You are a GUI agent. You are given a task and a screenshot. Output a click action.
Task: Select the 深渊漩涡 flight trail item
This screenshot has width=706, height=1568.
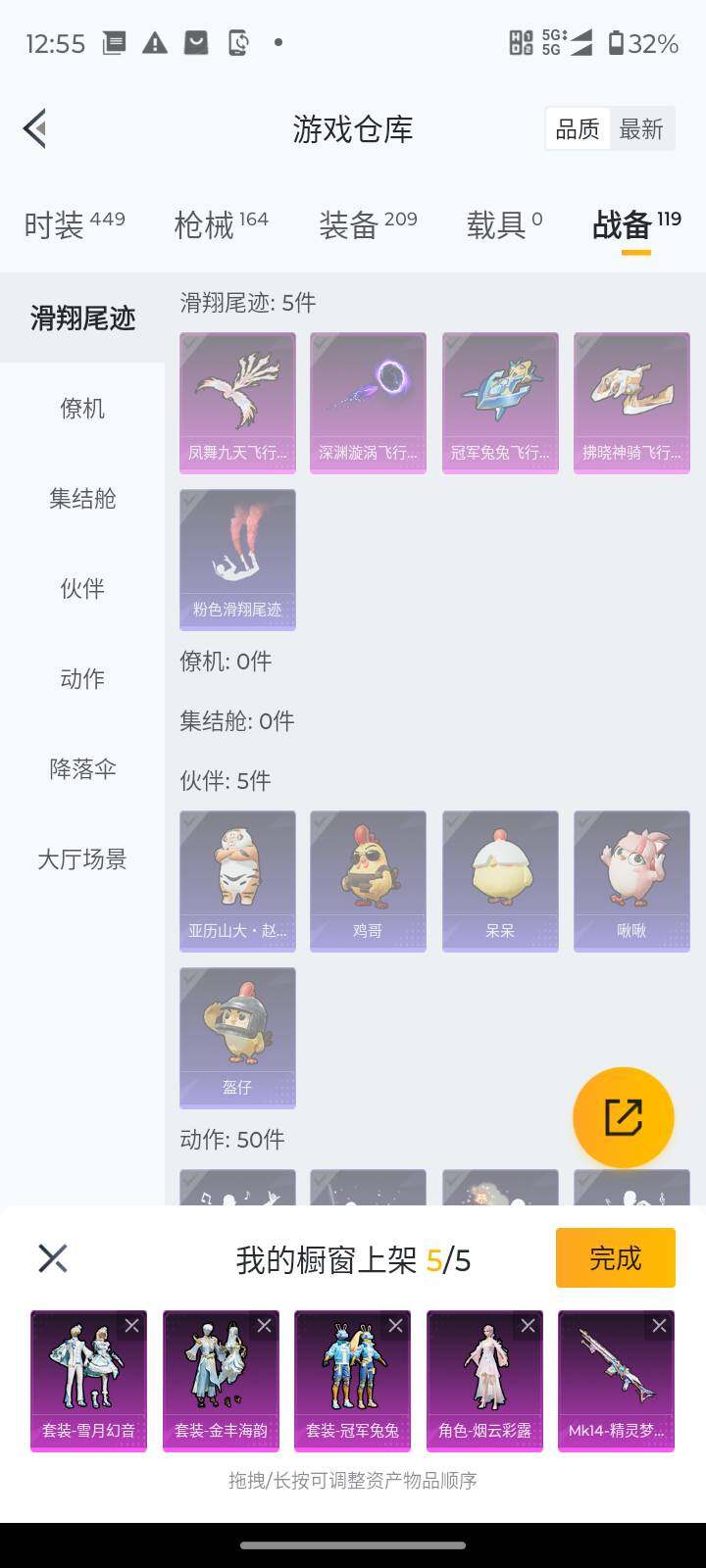click(368, 402)
